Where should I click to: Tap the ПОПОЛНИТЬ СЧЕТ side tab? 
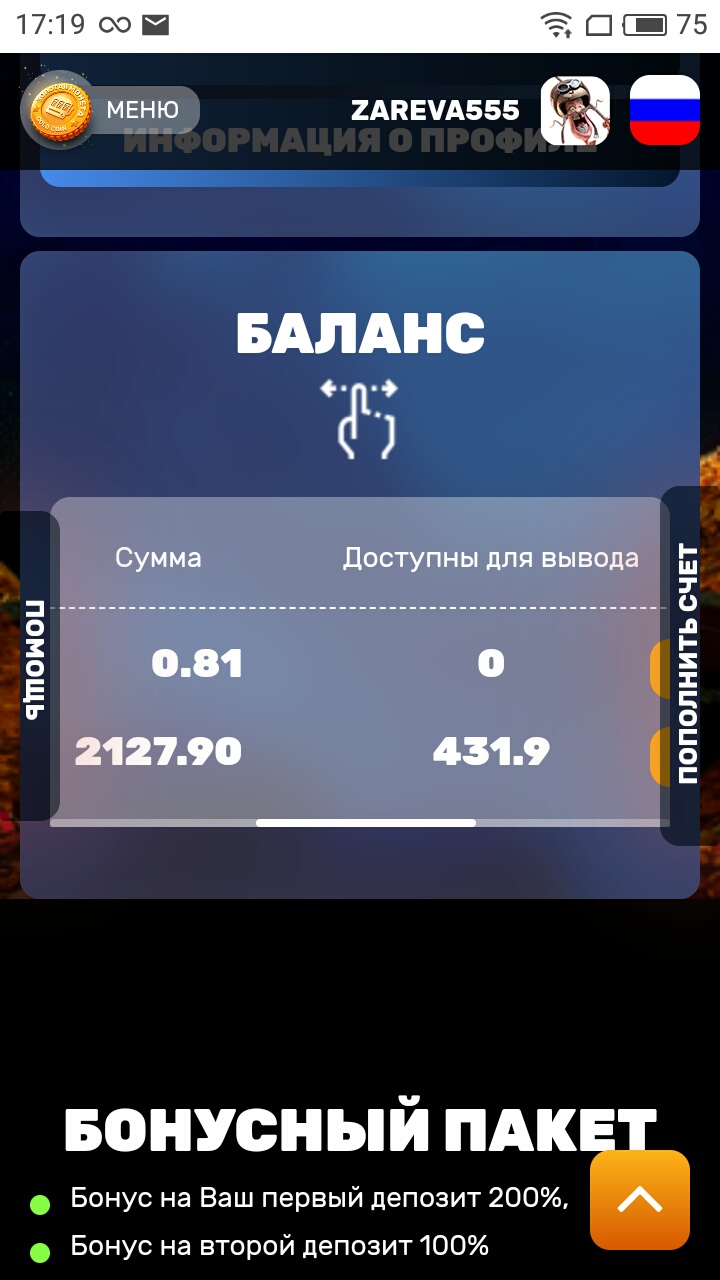tap(688, 664)
